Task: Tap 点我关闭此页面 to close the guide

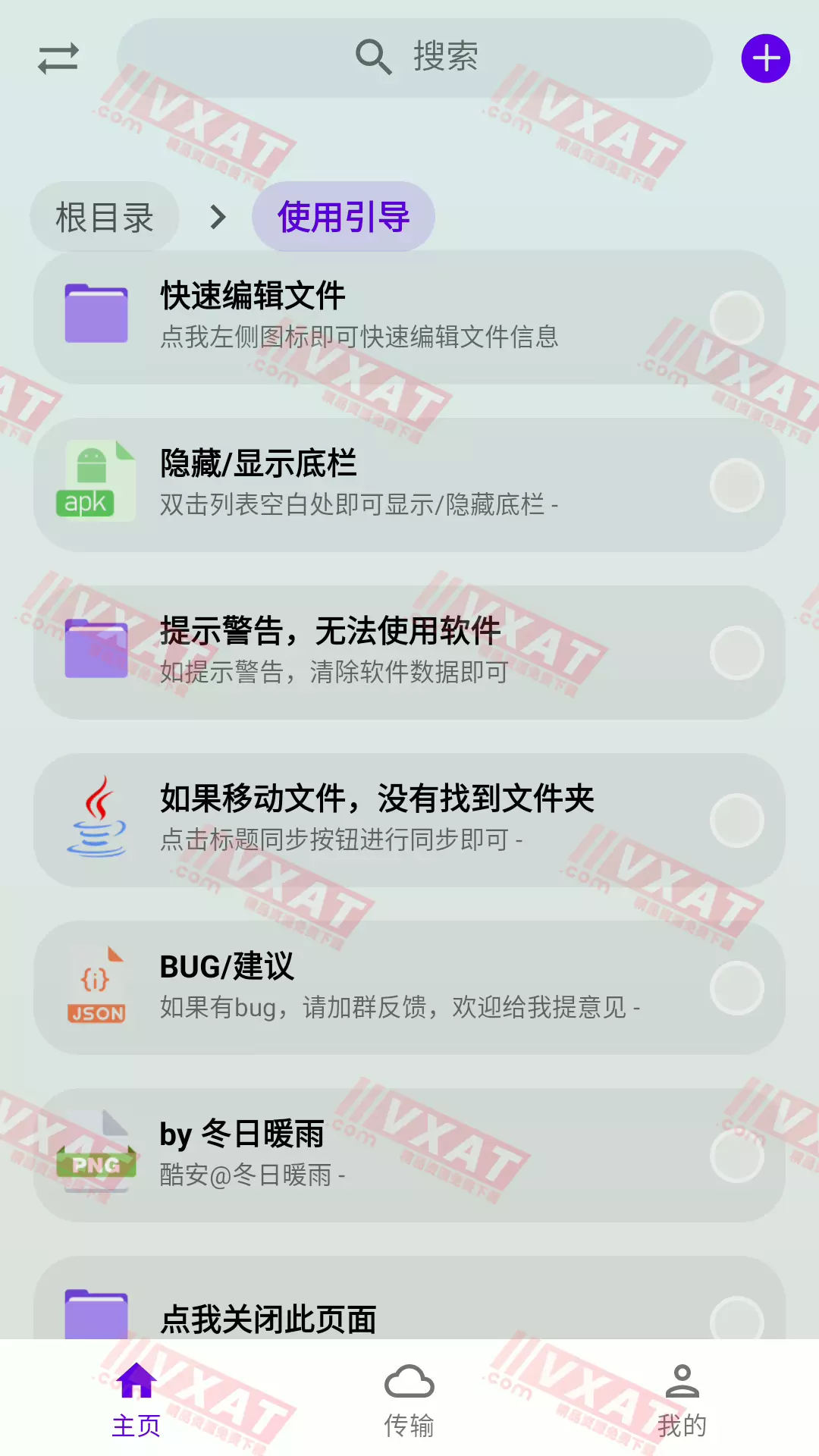Action: [269, 1318]
